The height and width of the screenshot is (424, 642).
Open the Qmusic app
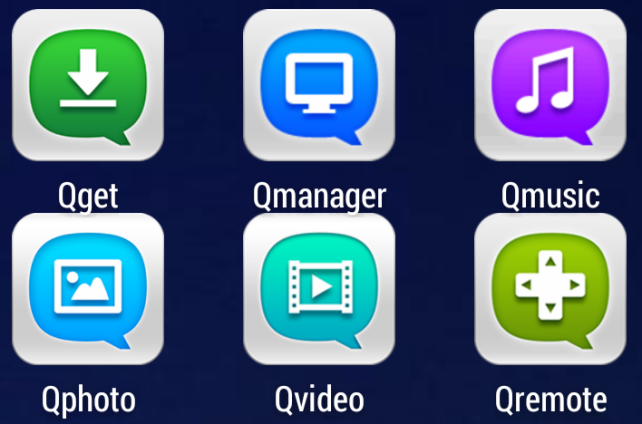coord(549,86)
